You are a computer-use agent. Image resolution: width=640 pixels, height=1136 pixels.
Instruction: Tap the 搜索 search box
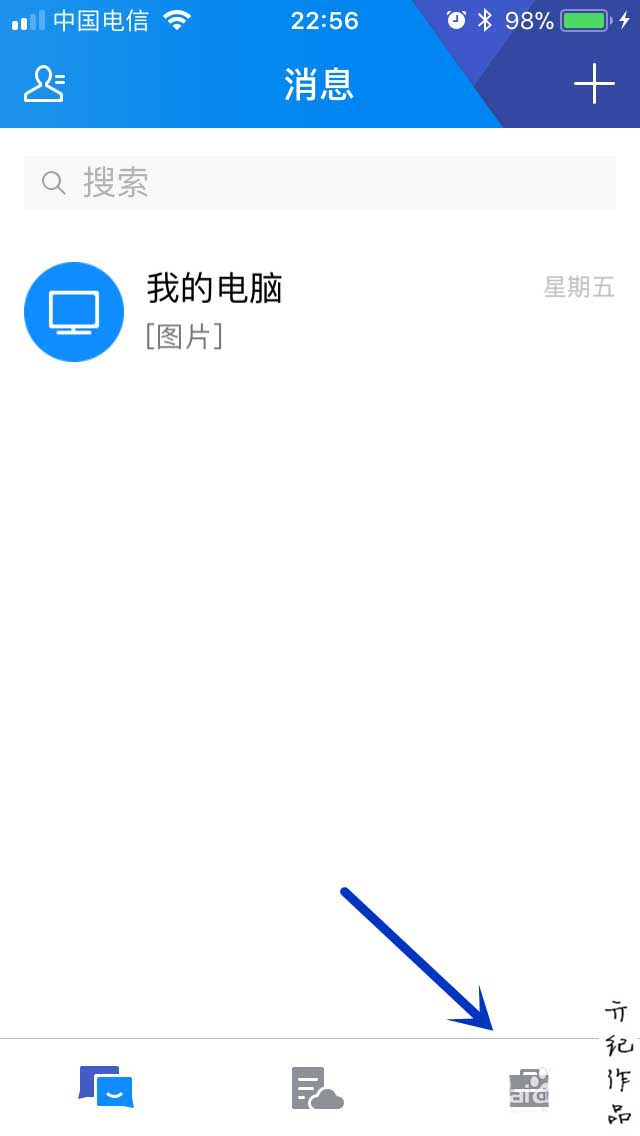[x=320, y=183]
